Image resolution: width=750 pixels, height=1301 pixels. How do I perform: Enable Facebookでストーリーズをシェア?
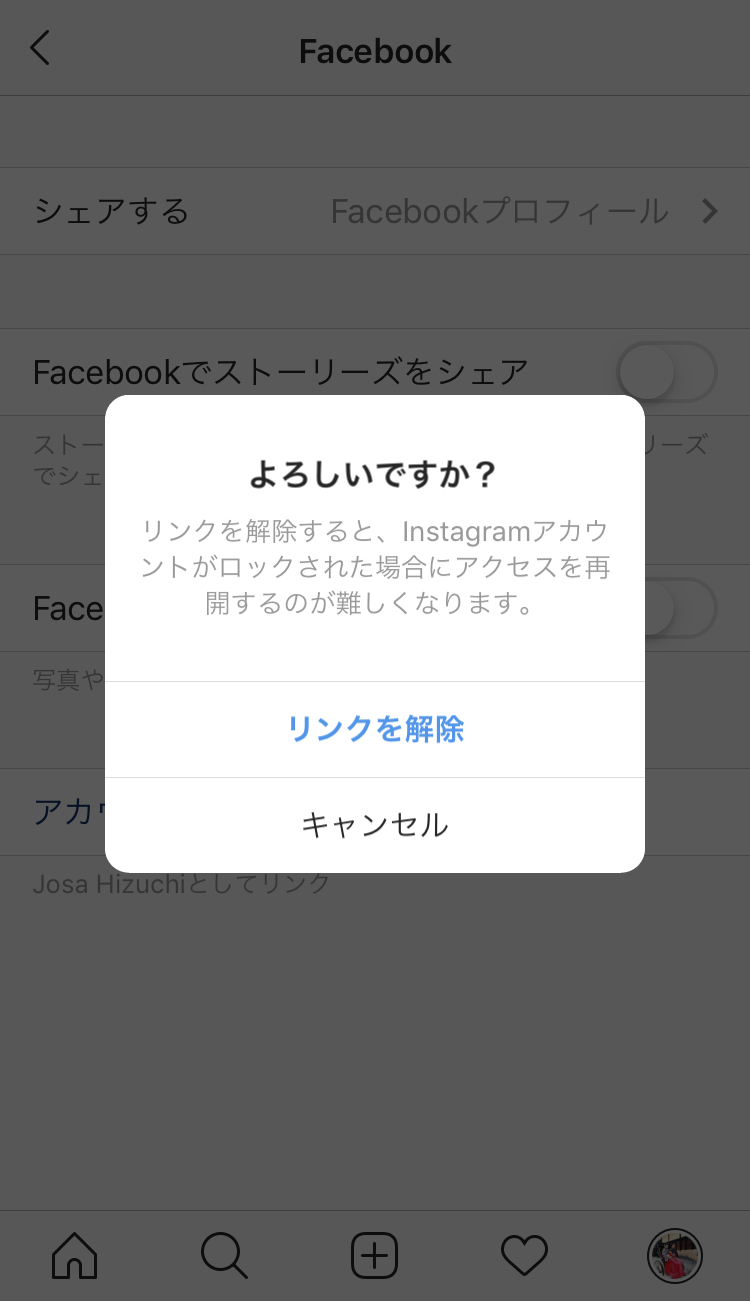(666, 371)
